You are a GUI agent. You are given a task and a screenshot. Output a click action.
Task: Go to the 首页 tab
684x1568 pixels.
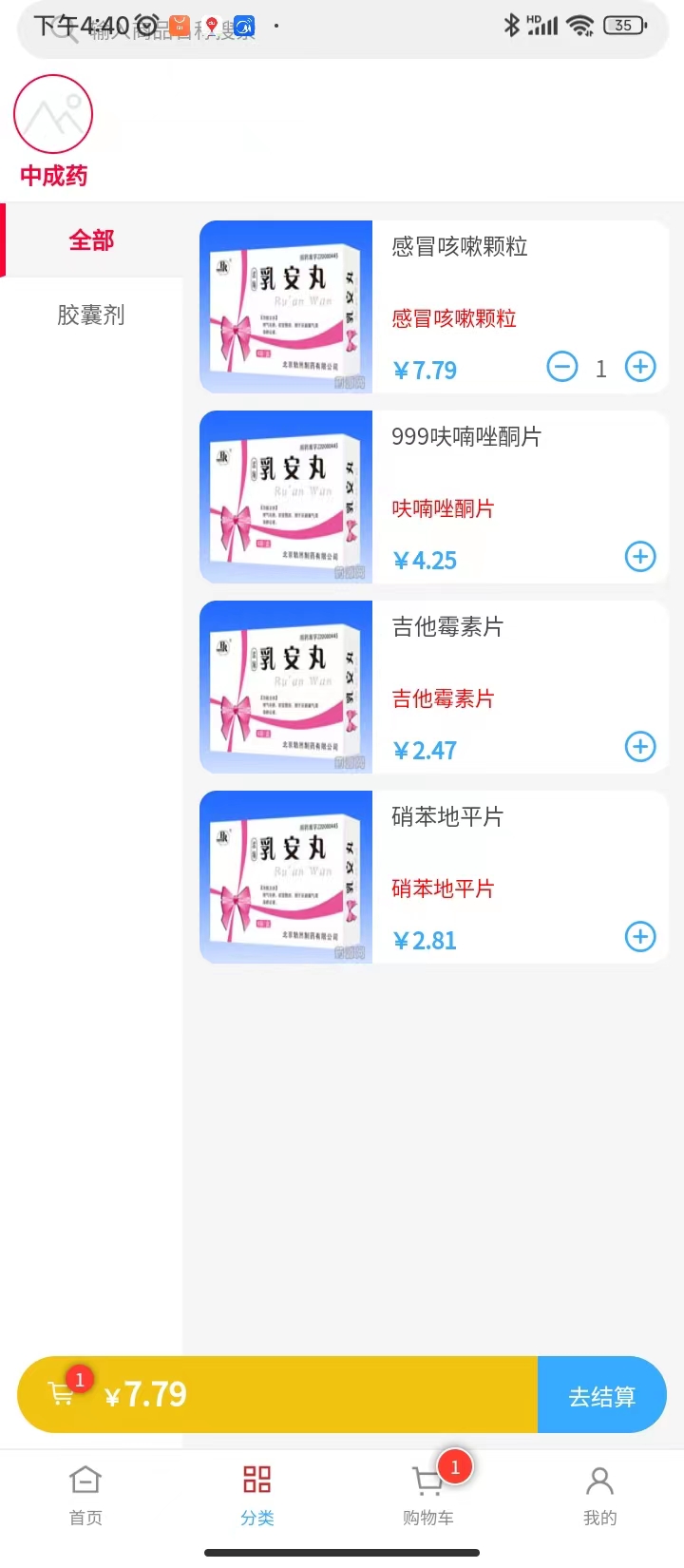[85, 1494]
